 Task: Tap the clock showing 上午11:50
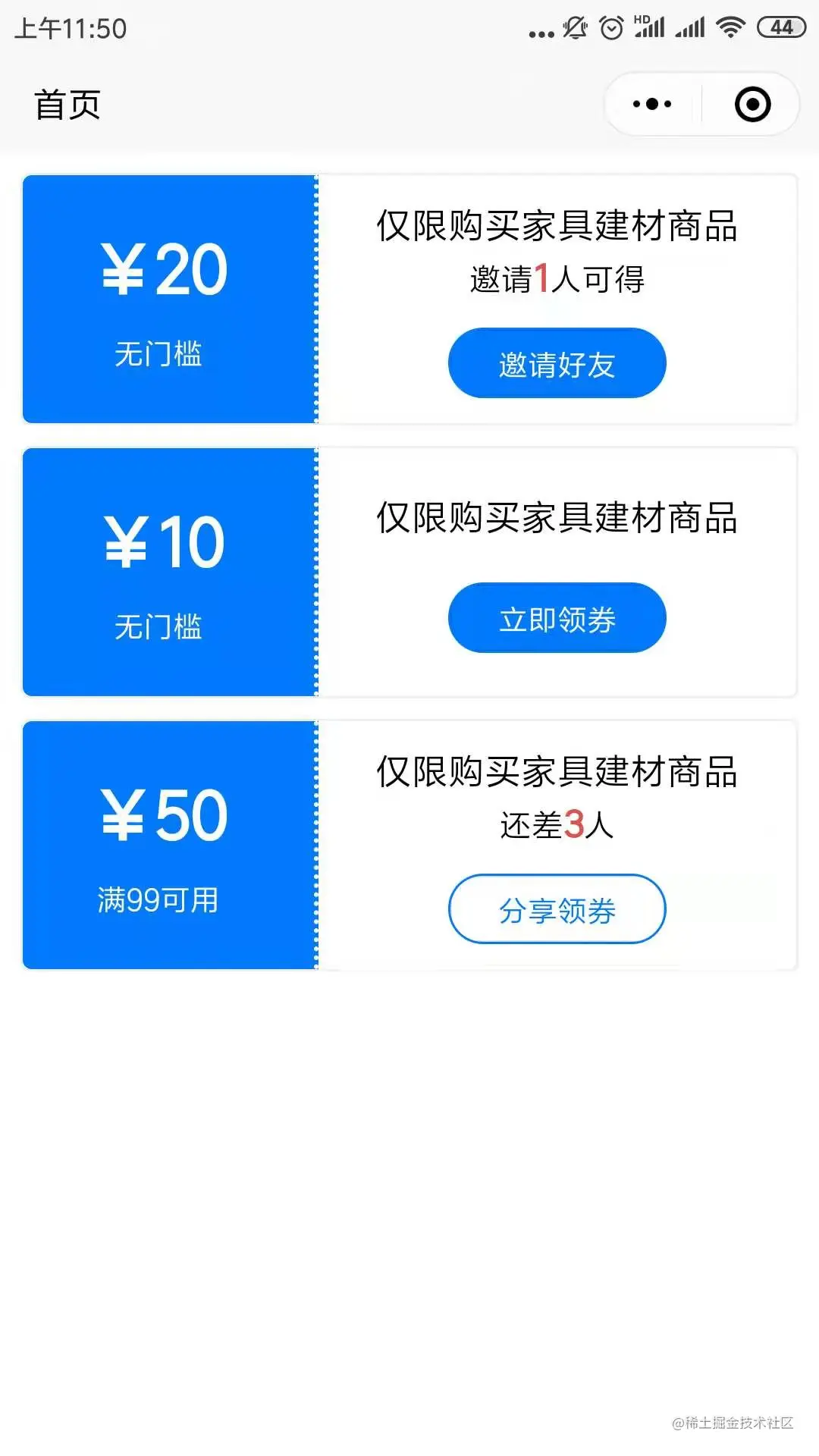click(72, 29)
